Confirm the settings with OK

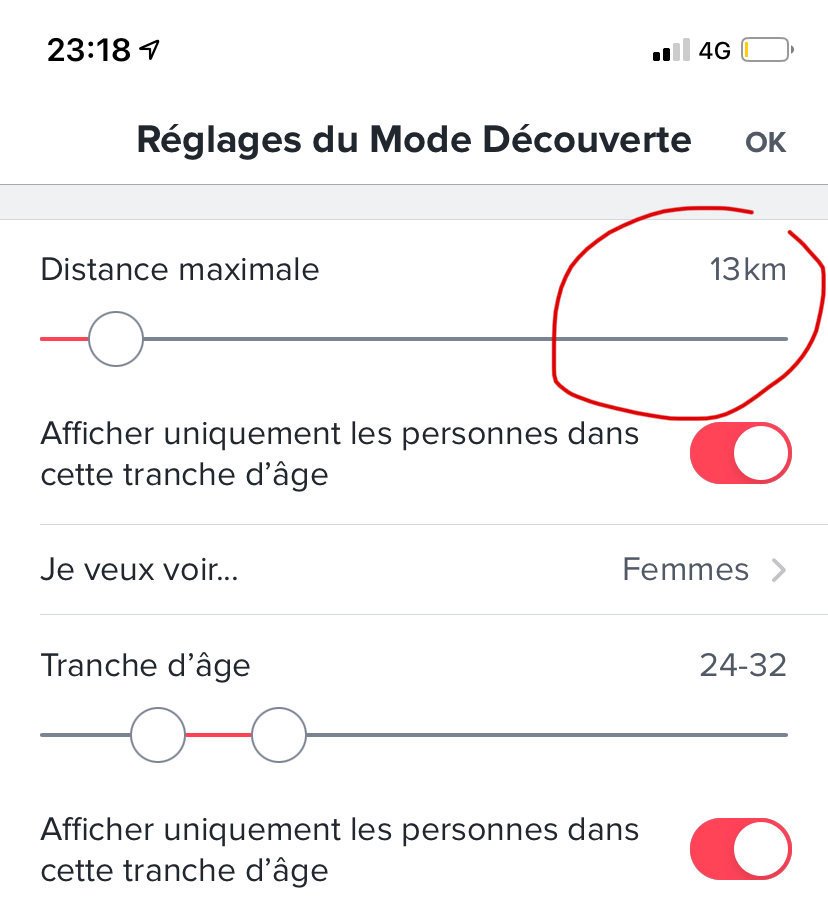[x=765, y=142]
